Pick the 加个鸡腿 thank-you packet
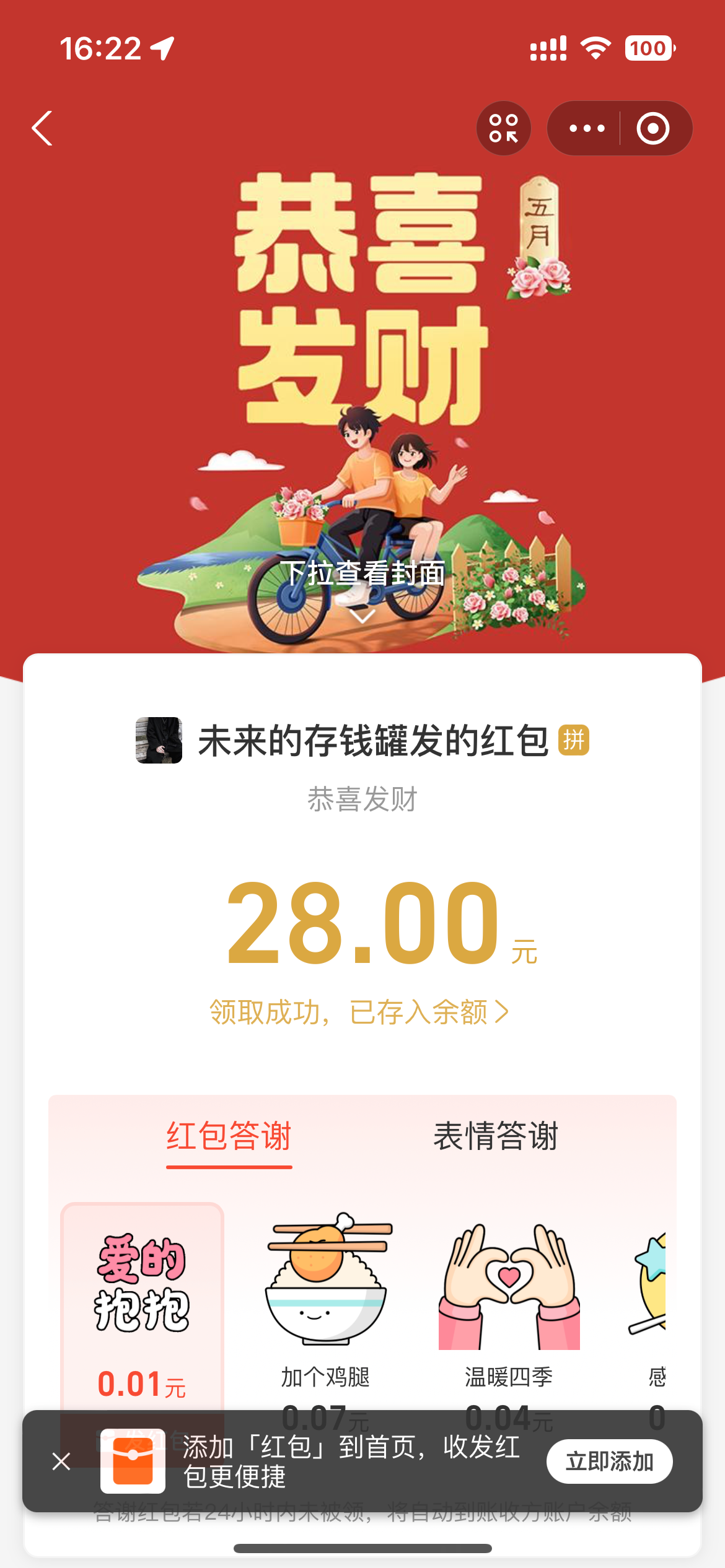Viewport: 725px width, 1568px height. [326, 1300]
